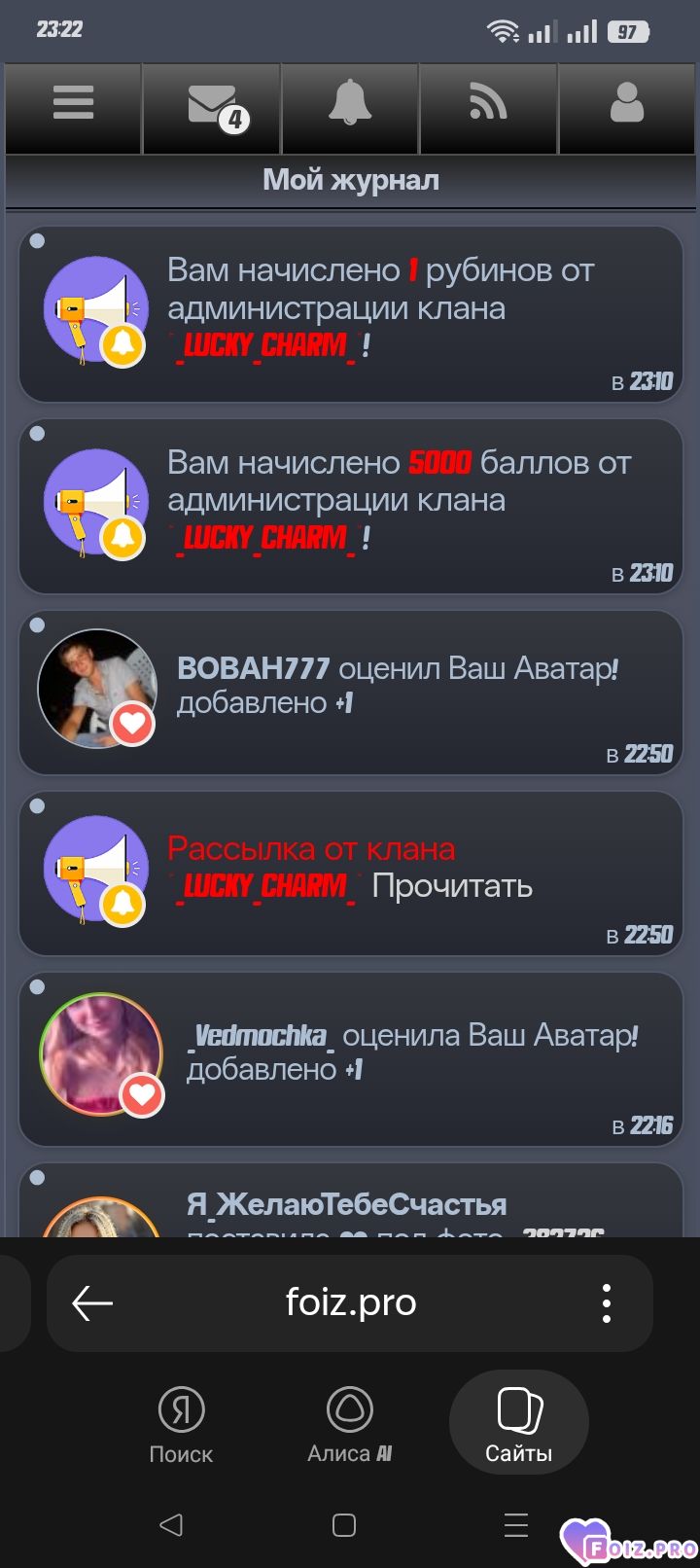Open the profile icon
700x1568 pixels.
click(627, 103)
